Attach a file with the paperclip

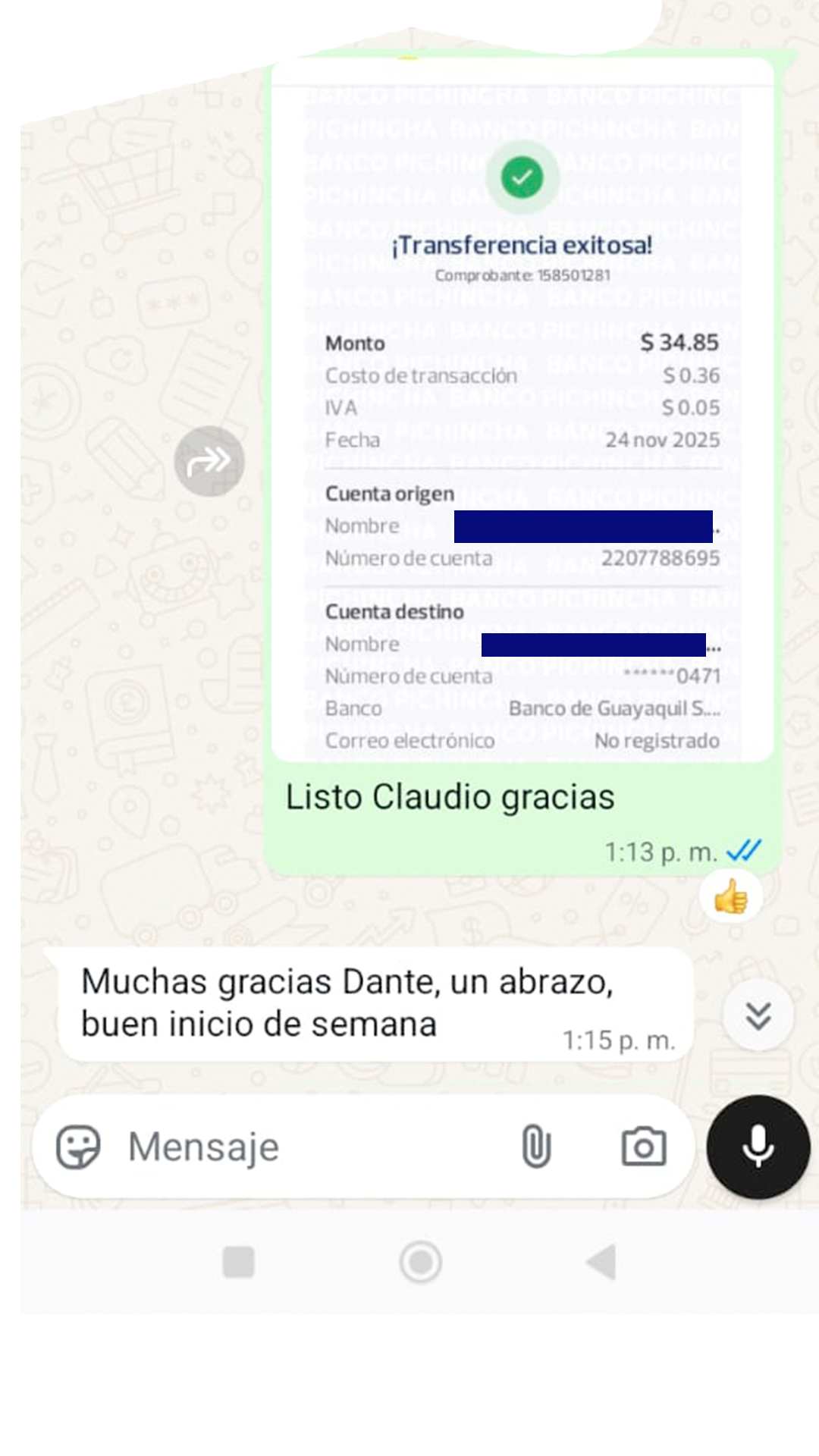coord(536,1146)
